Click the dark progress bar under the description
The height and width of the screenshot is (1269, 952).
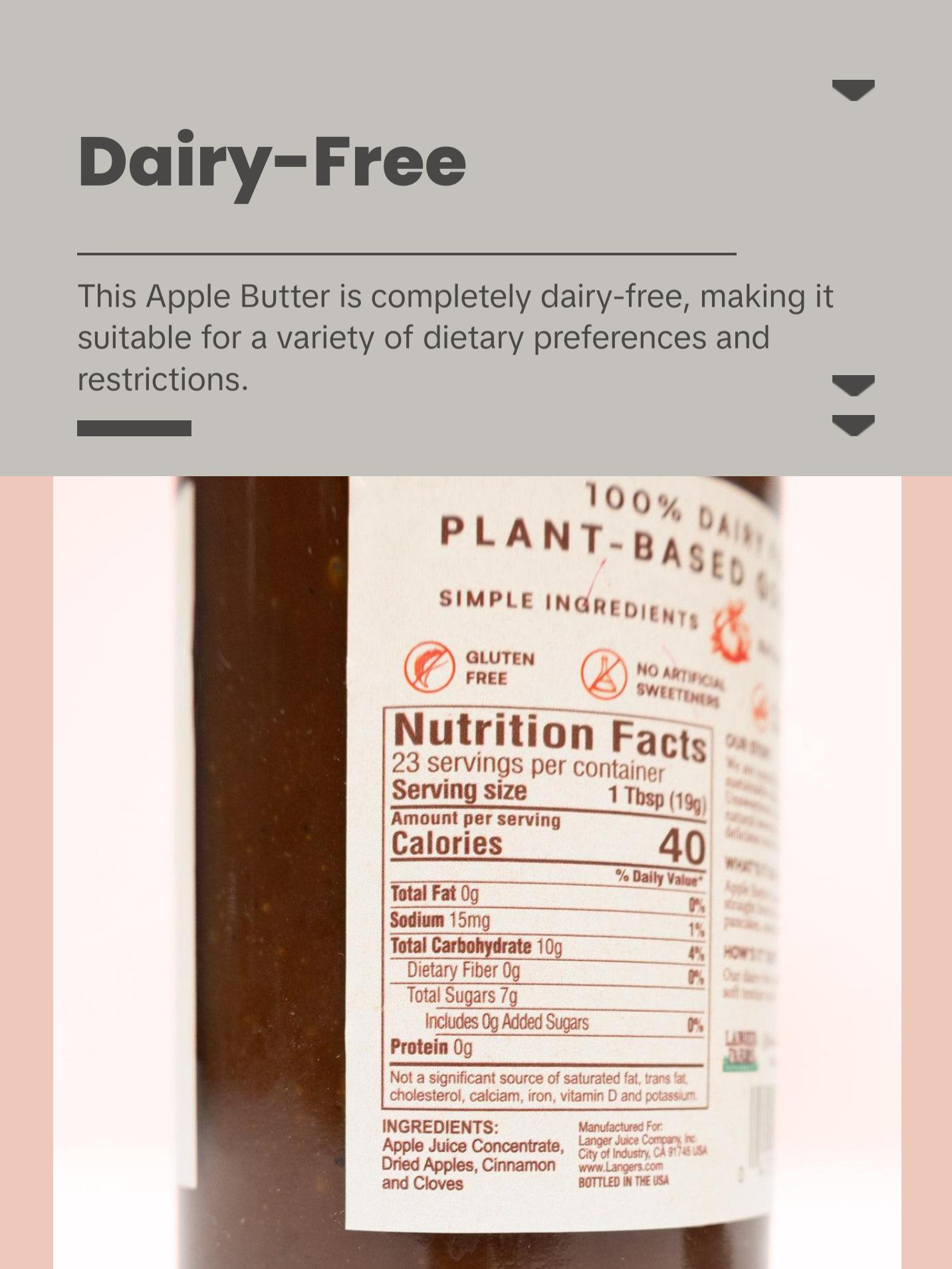(x=135, y=426)
